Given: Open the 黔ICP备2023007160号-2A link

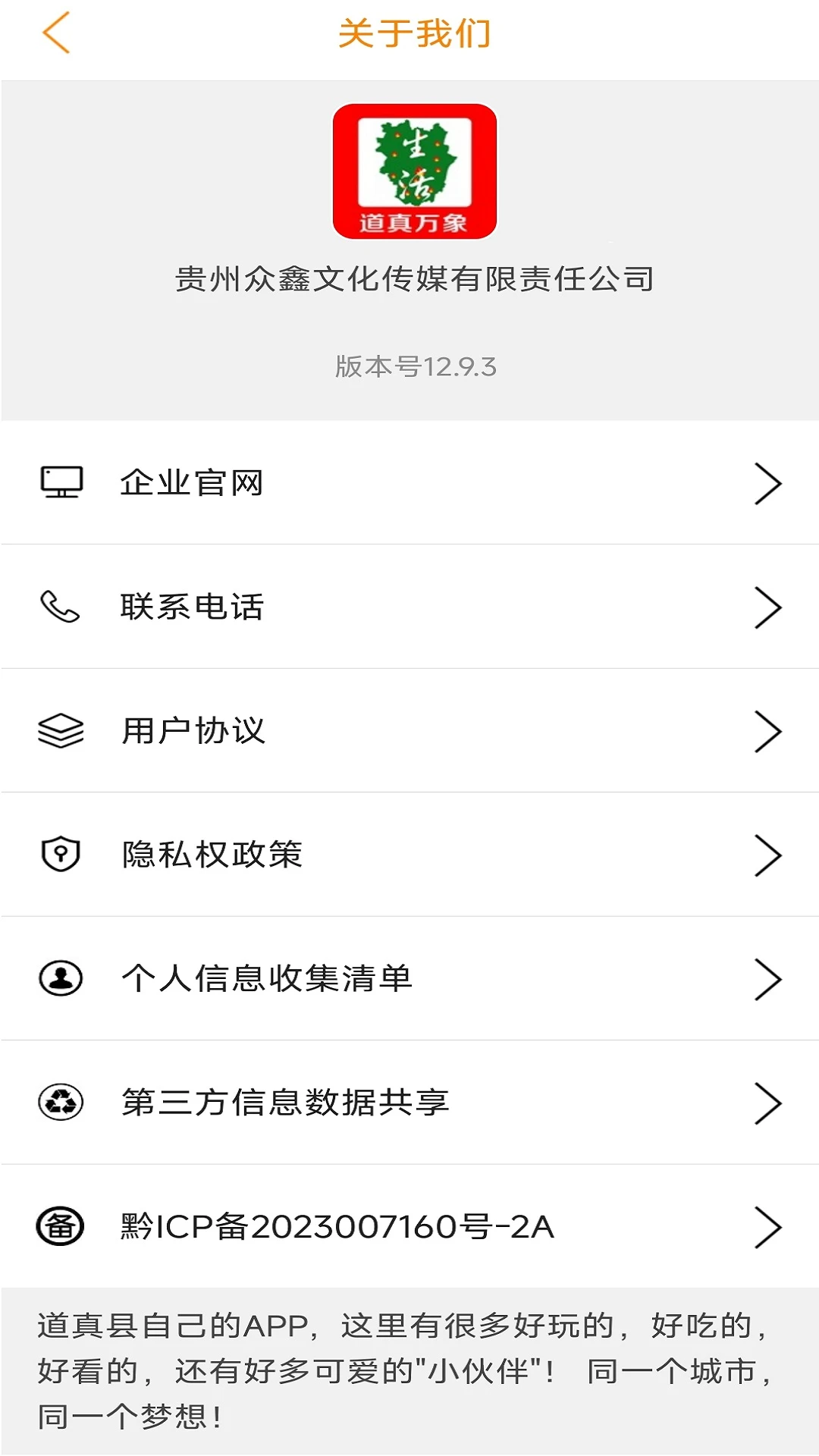Looking at the screenshot, I should [409, 1226].
